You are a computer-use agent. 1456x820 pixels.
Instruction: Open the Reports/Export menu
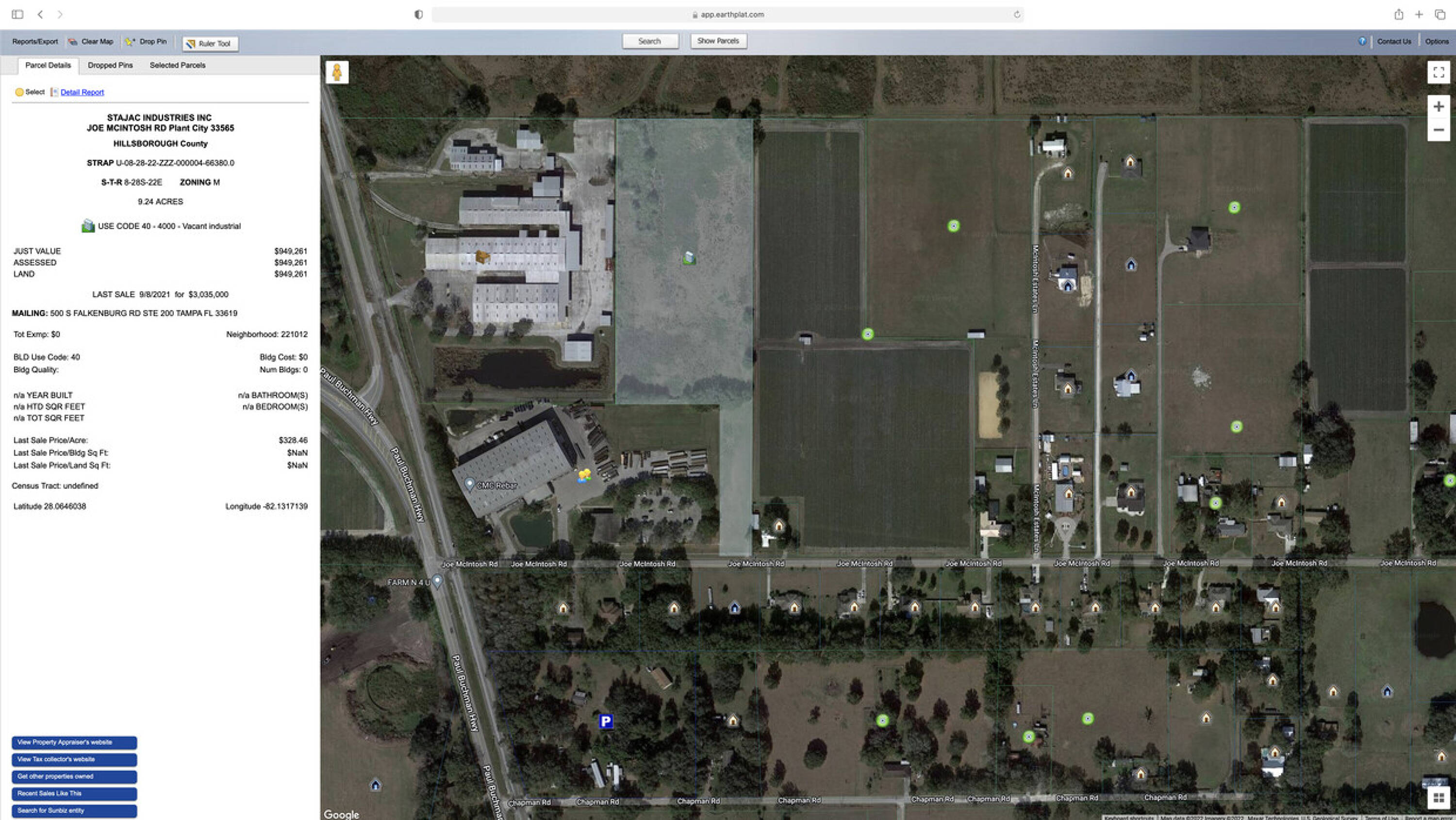click(35, 41)
